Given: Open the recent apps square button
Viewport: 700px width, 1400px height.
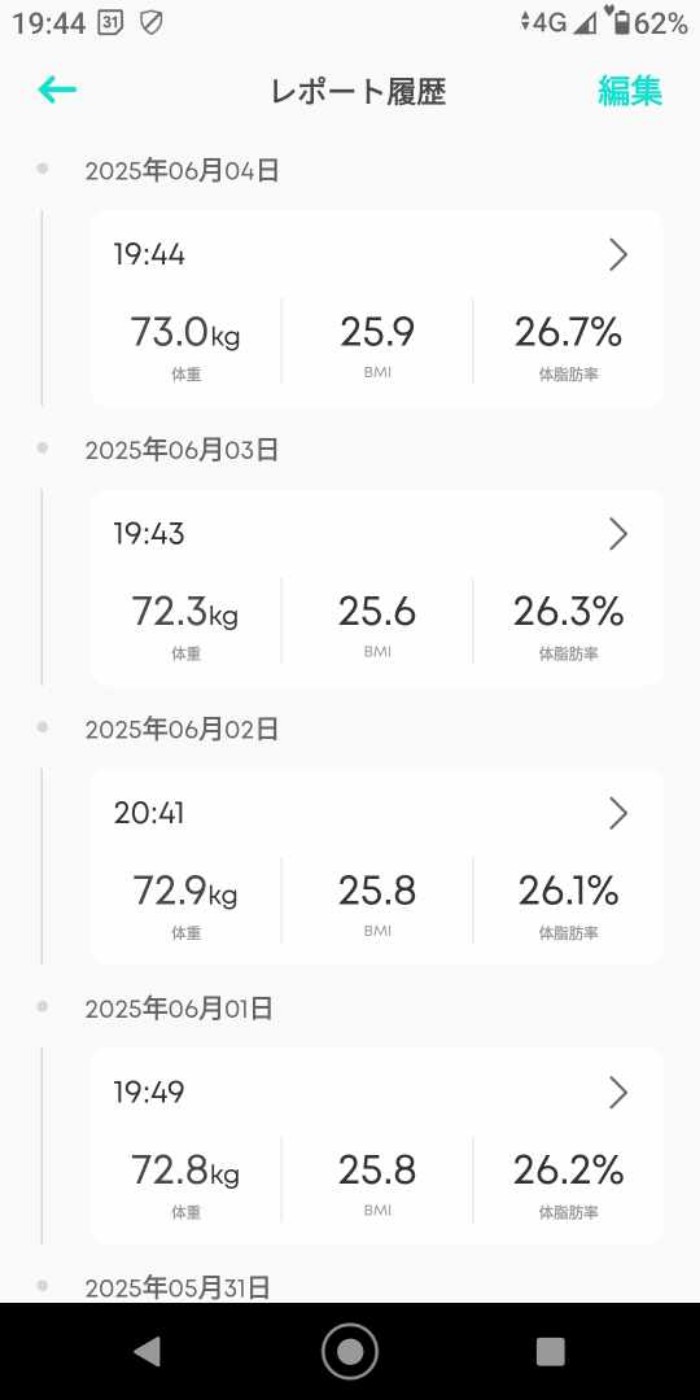Looking at the screenshot, I should (550, 1351).
